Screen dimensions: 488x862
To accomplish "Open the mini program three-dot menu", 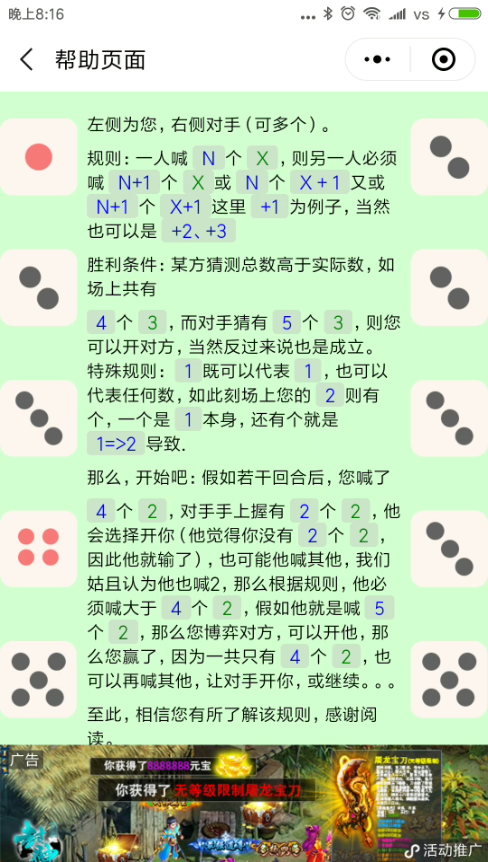I will coord(378,59).
